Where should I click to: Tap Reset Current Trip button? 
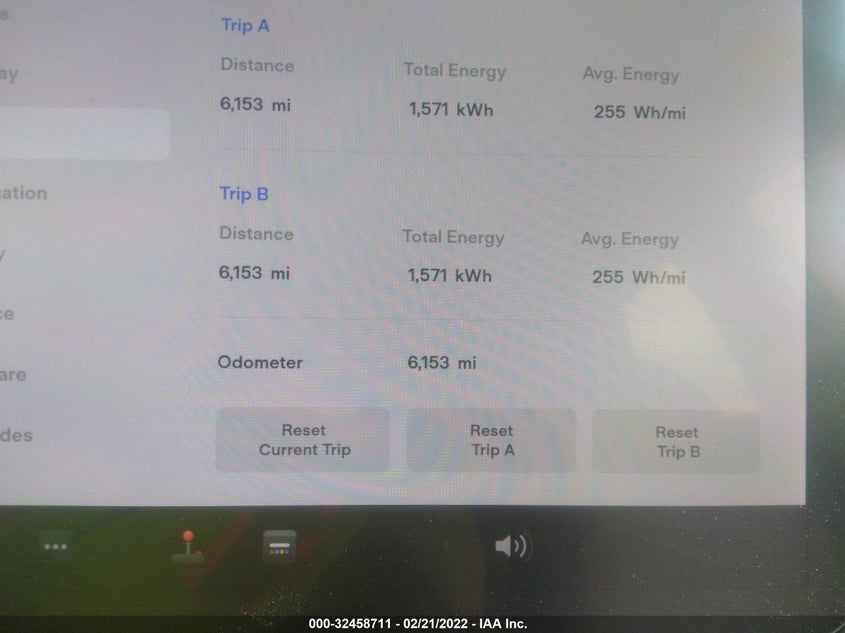tap(303, 440)
